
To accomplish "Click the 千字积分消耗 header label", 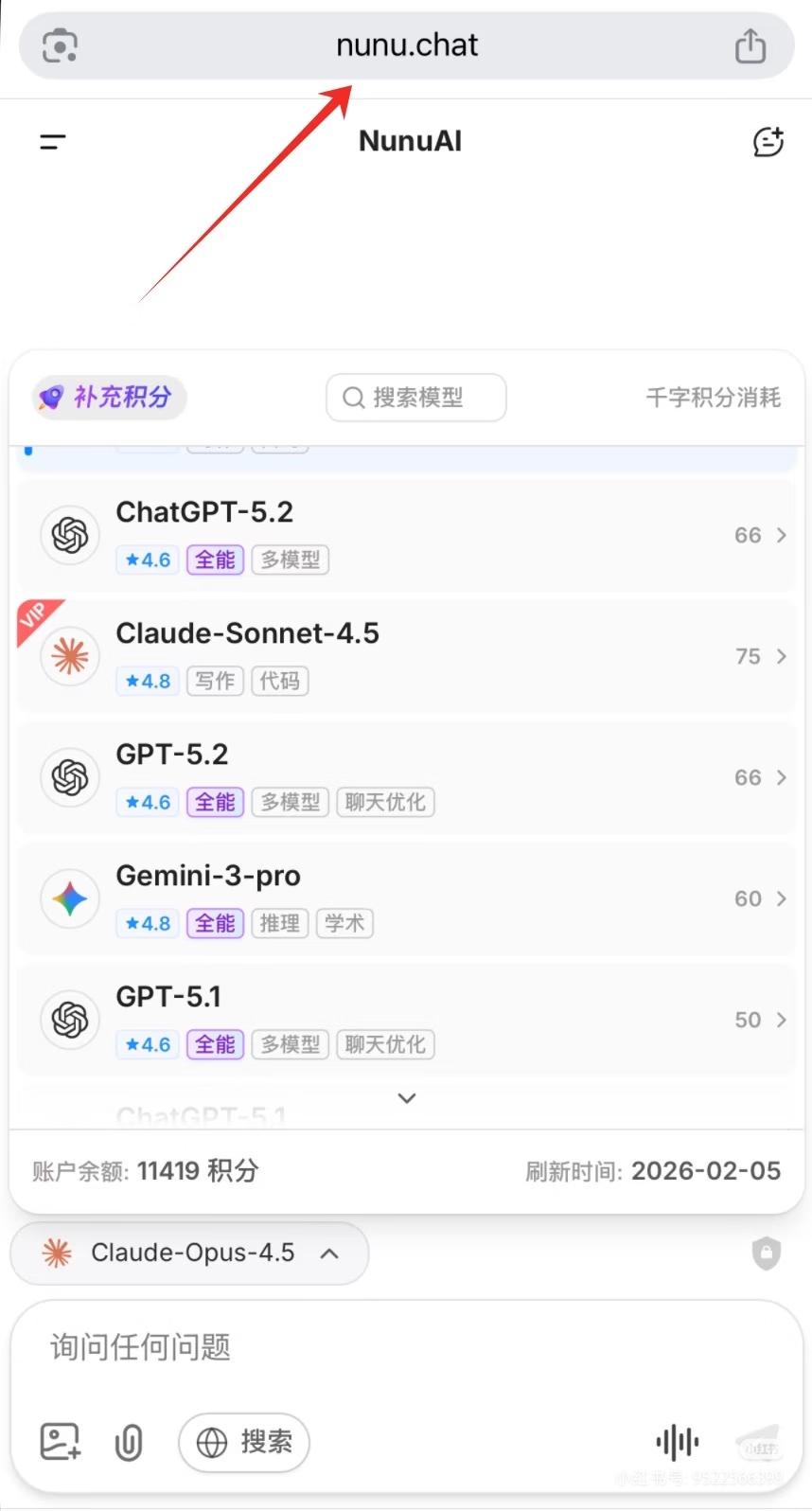I will tap(713, 398).
